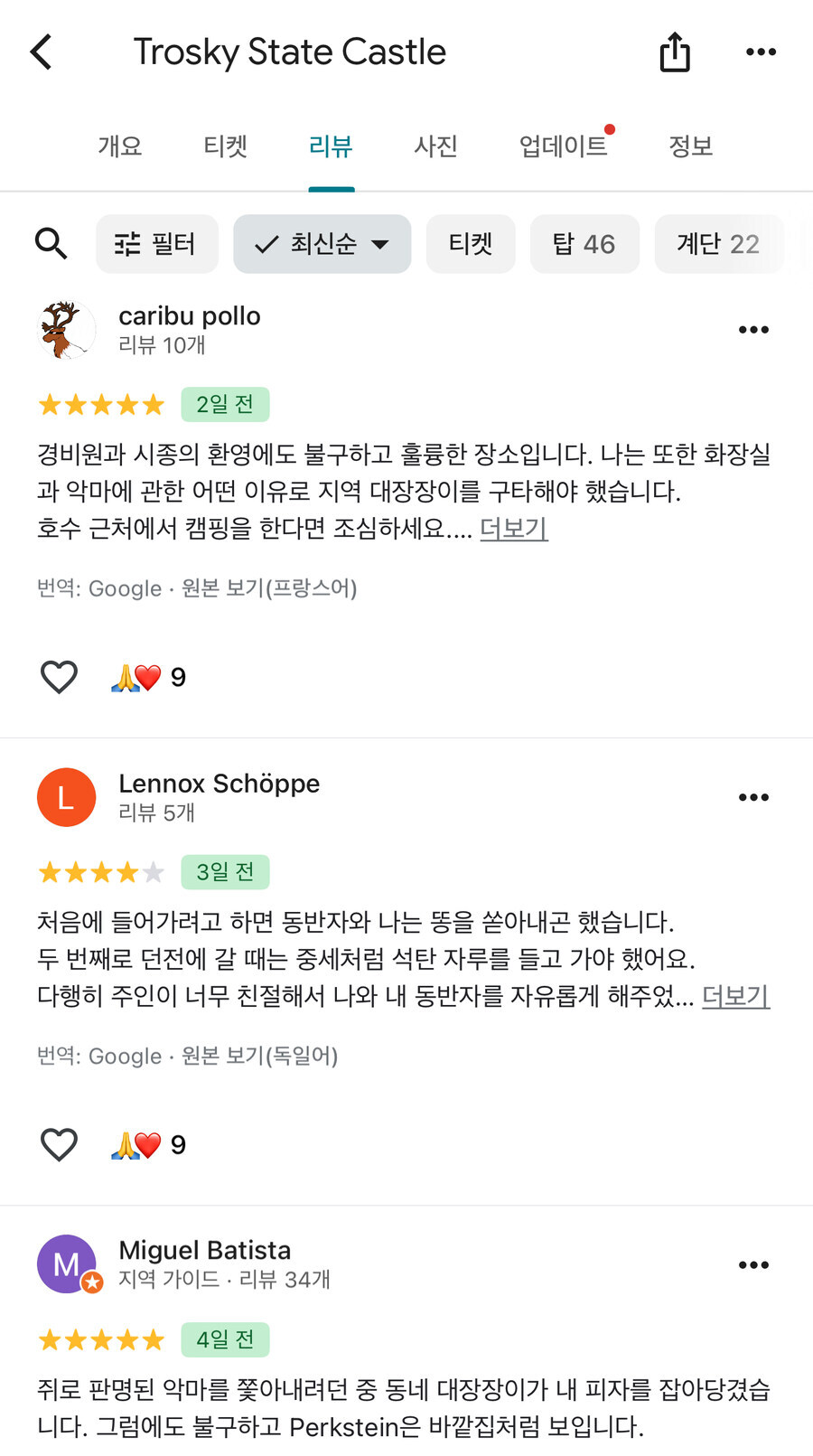Viewport: 813px width, 1456px height.
Task: Tap the back arrow to leave reviews
Action: 41,52
